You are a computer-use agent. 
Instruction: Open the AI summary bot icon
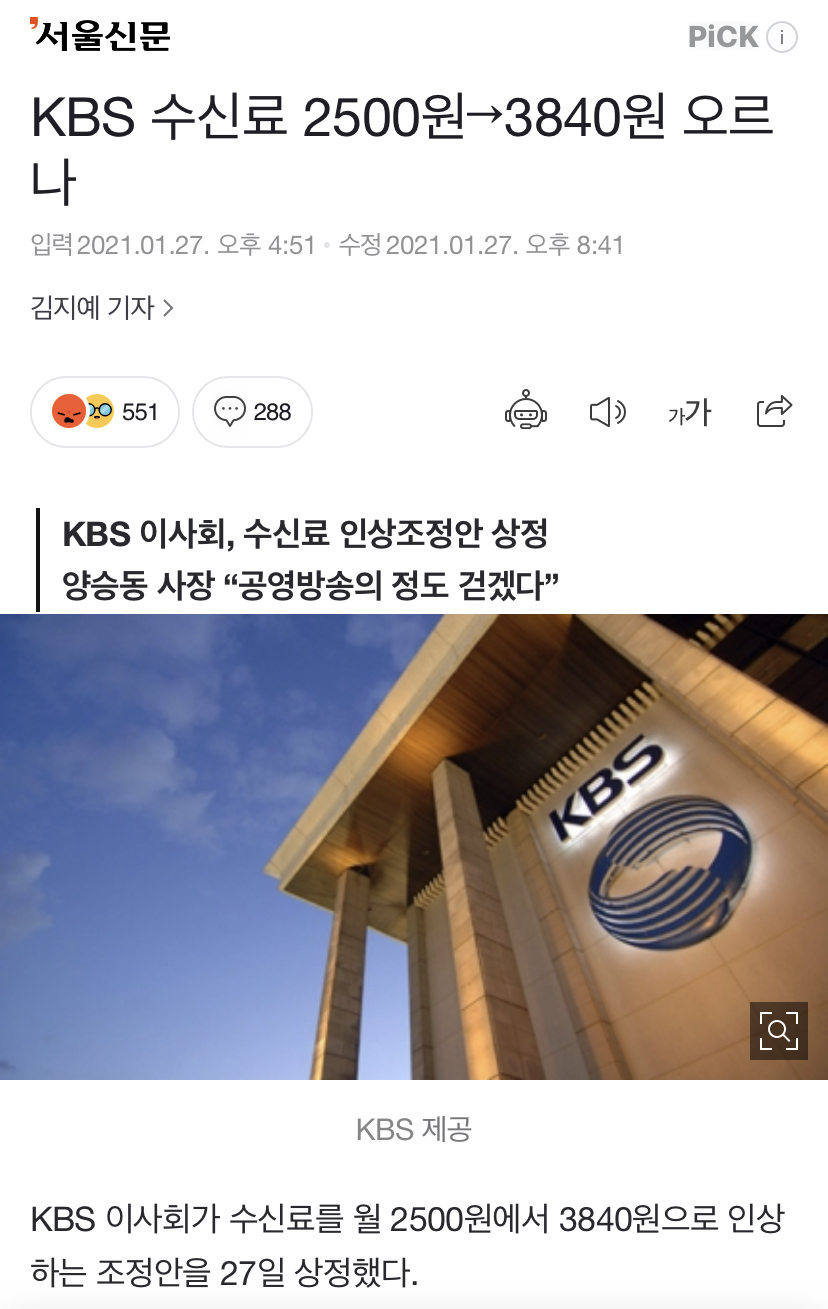point(526,411)
